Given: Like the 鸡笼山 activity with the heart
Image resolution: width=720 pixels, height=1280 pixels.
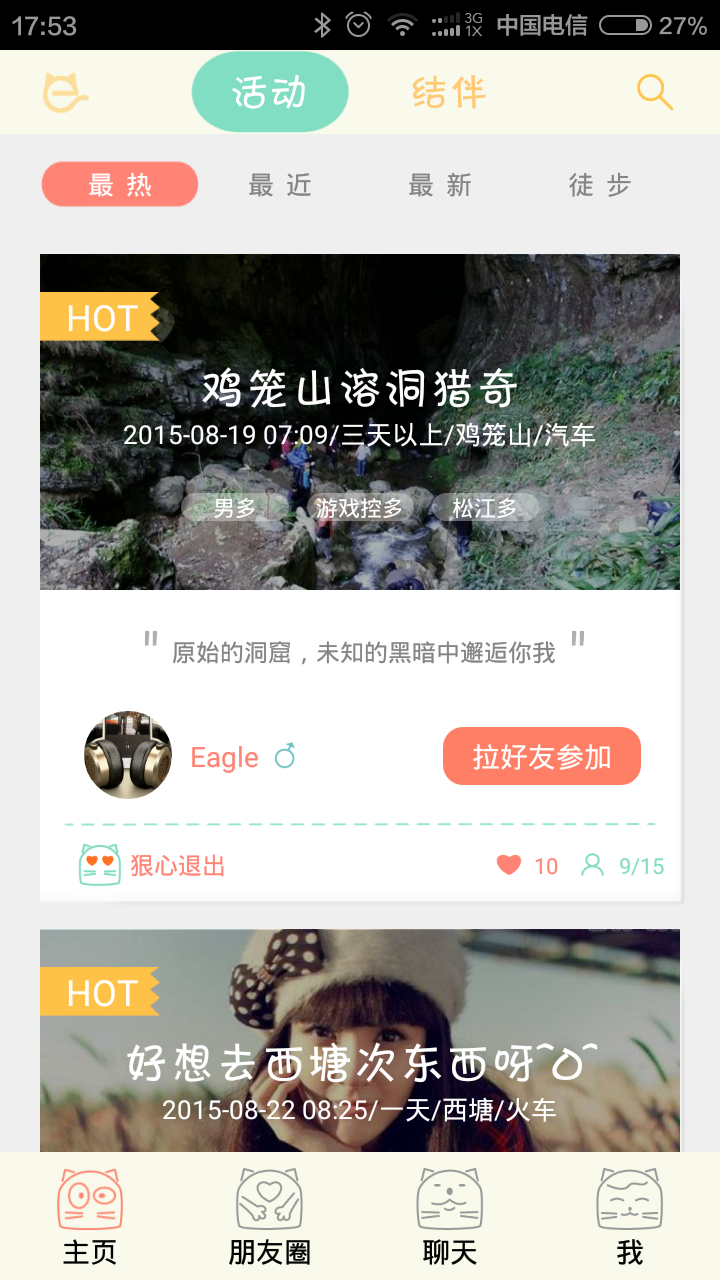Looking at the screenshot, I should [509, 865].
